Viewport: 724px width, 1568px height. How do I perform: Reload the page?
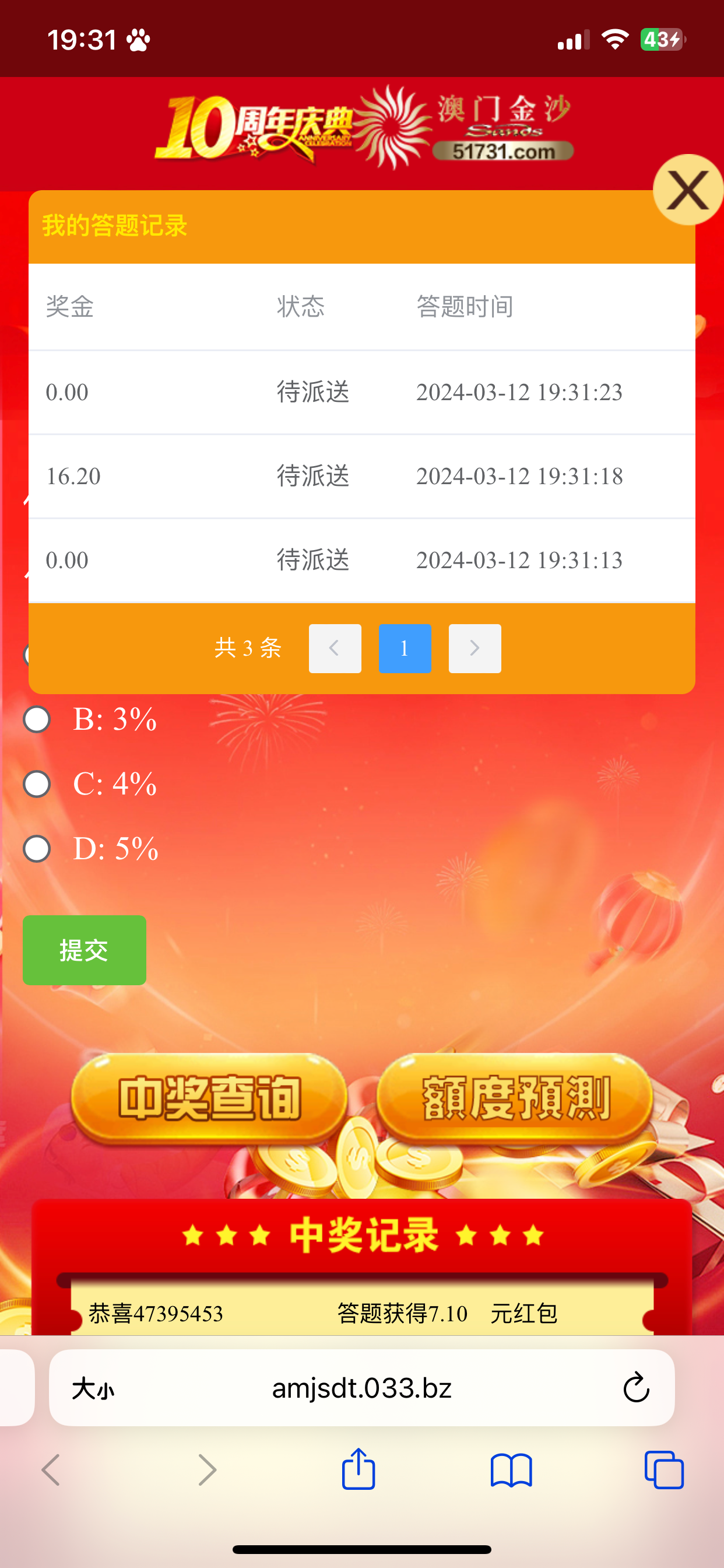(x=636, y=1388)
